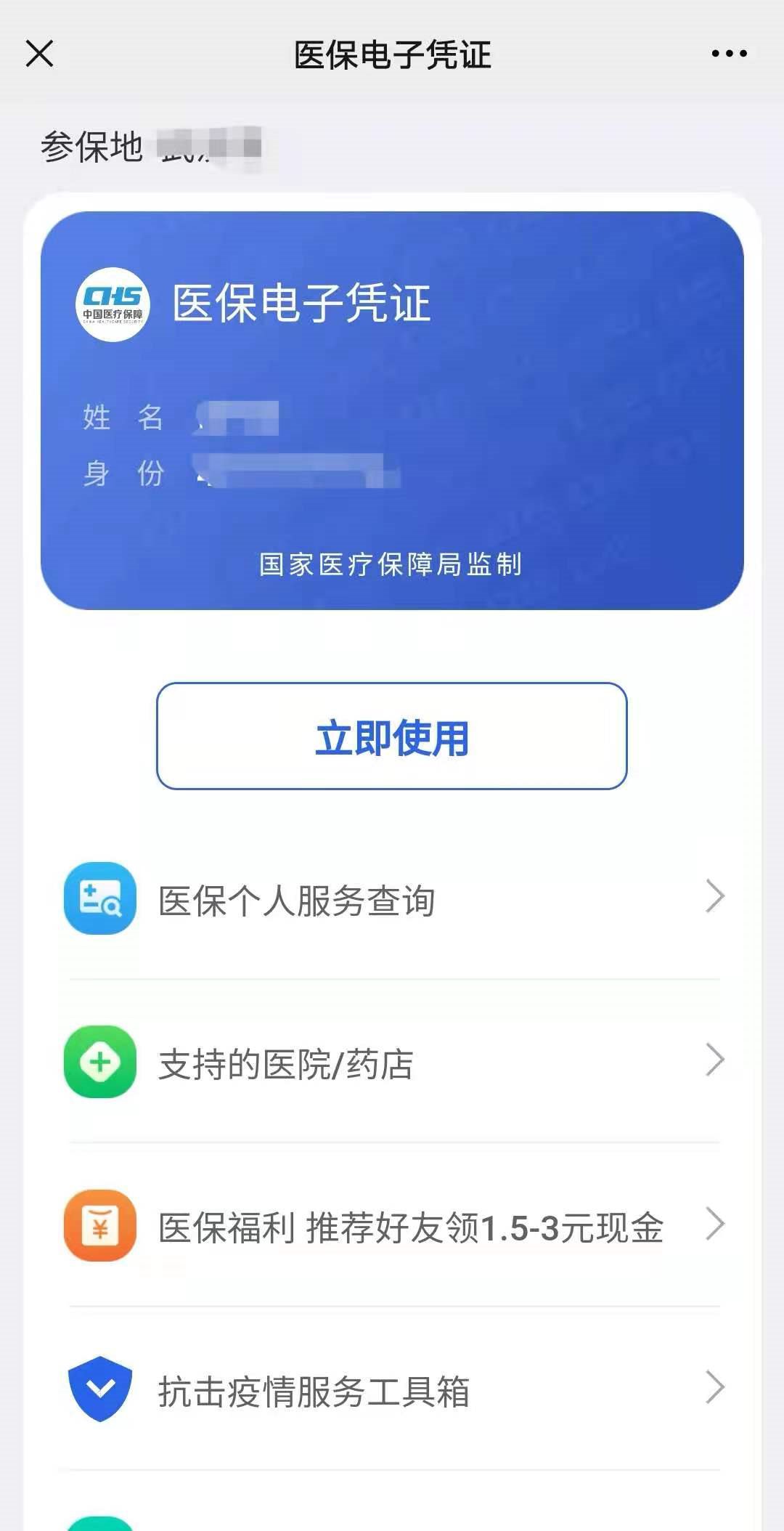This screenshot has height=1531, width=784.
Task: Close the 医保电子凭证 page
Action: point(39,53)
